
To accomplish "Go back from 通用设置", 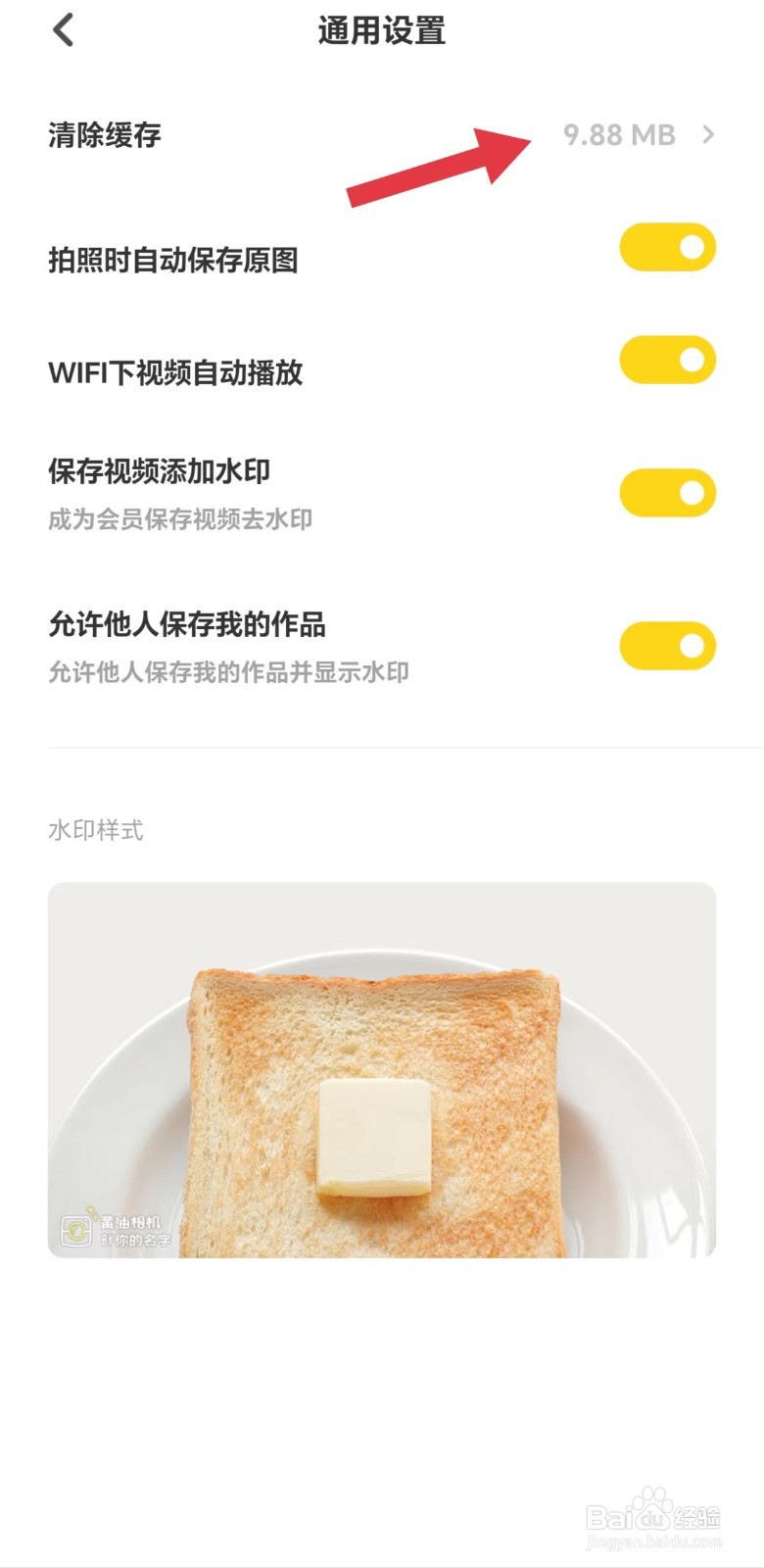I will coord(63,30).
